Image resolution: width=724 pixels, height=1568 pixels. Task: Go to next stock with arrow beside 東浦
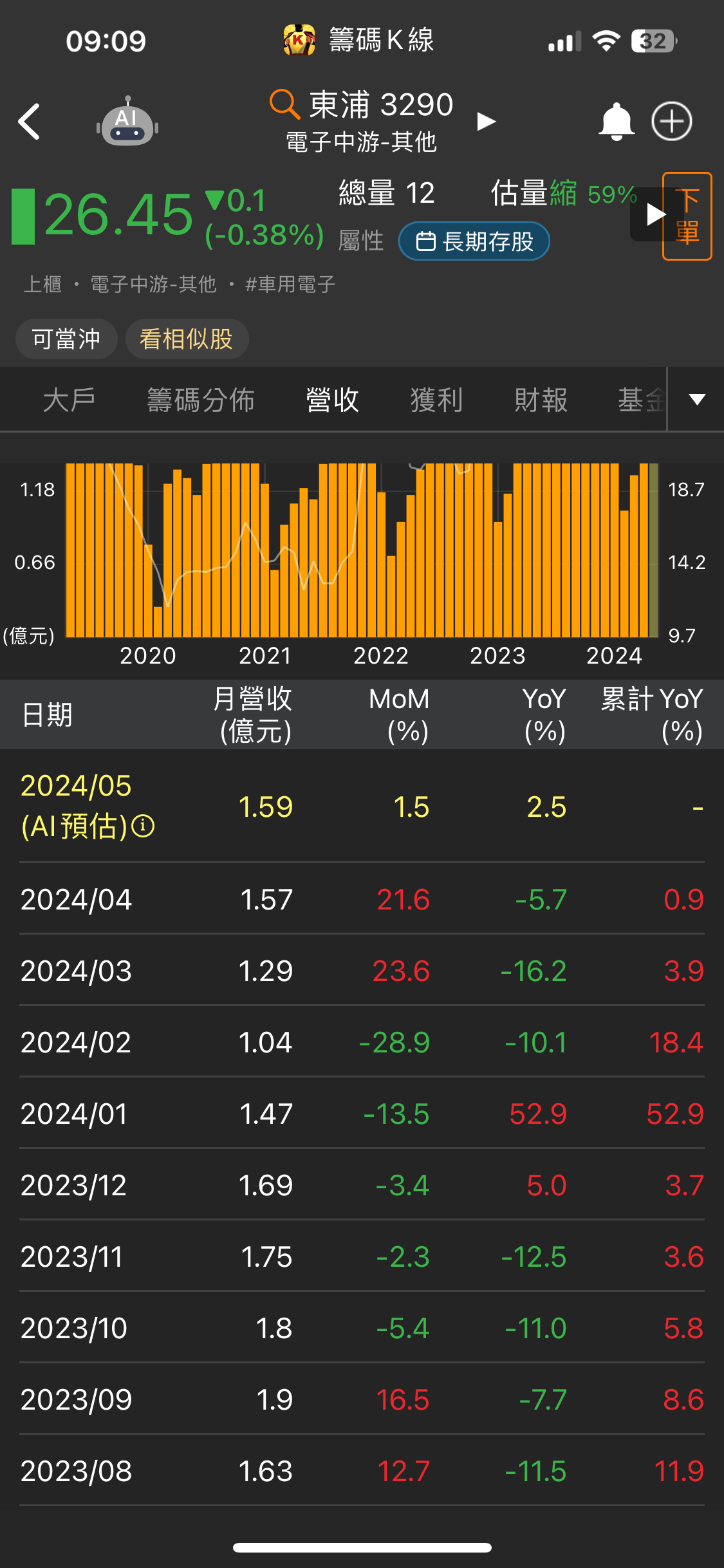[487, 122]
